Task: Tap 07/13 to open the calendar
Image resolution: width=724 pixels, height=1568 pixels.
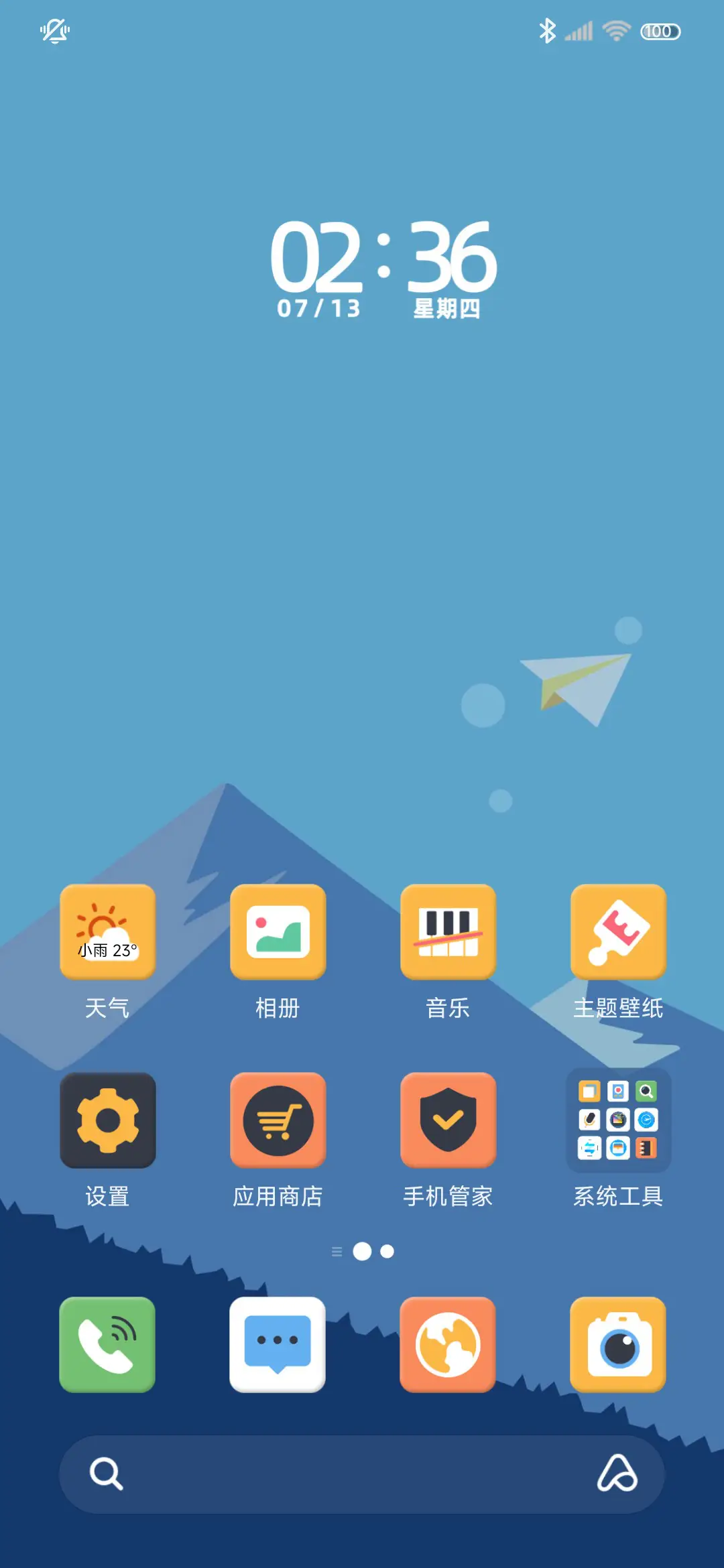Action: (318, 308)
